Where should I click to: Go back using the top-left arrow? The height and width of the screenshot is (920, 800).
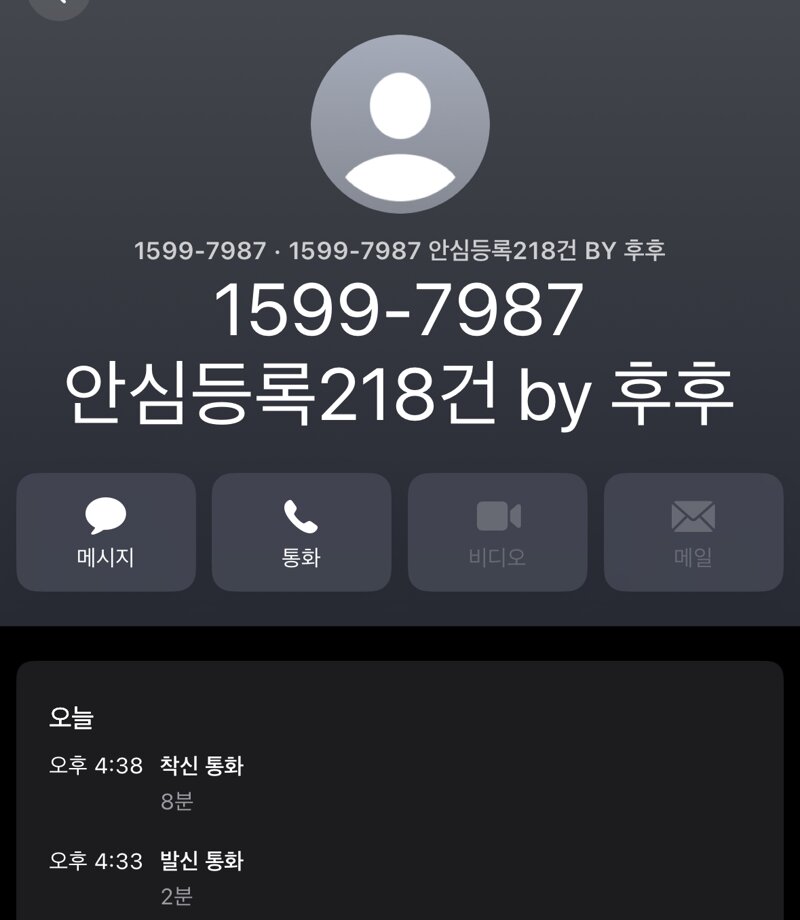click(58, 4)
